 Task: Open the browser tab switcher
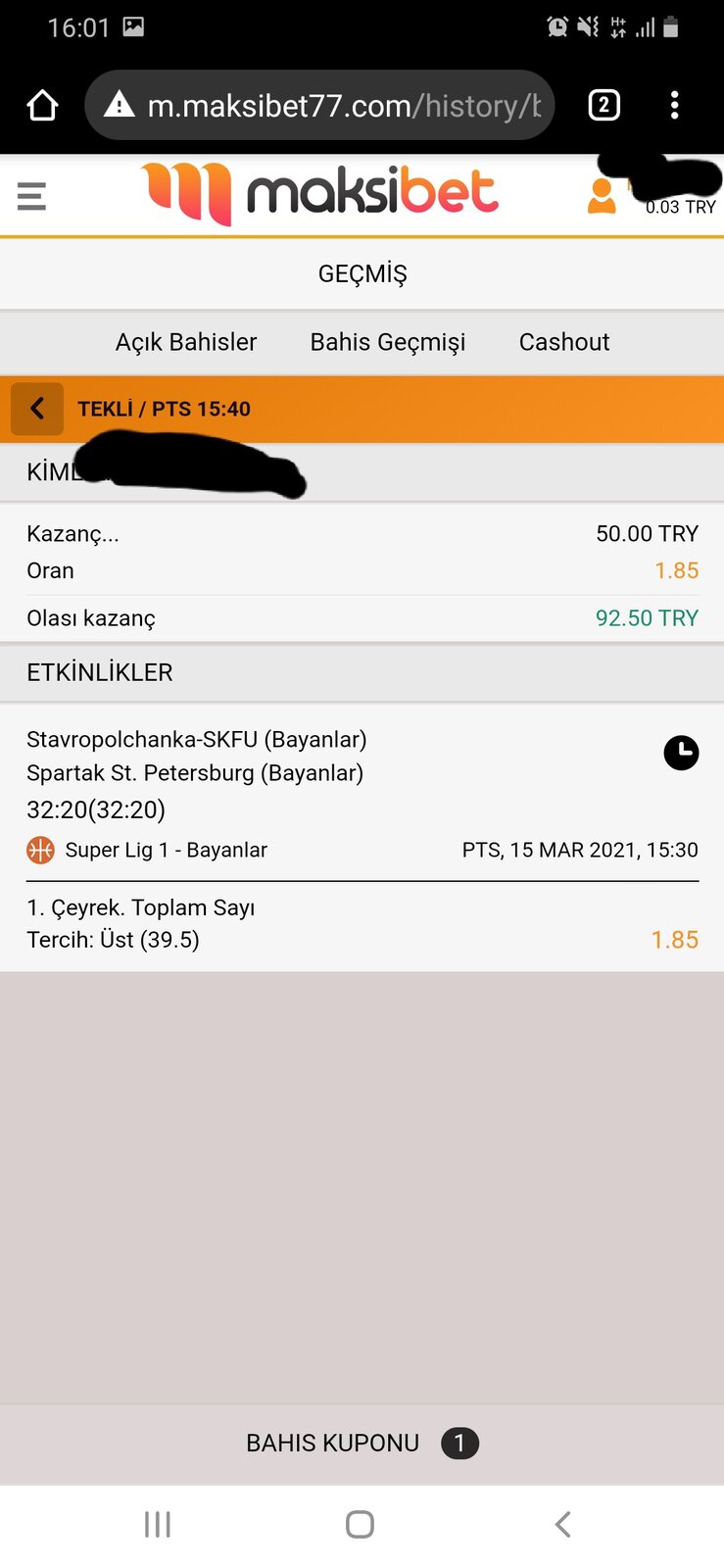[603, 105]
